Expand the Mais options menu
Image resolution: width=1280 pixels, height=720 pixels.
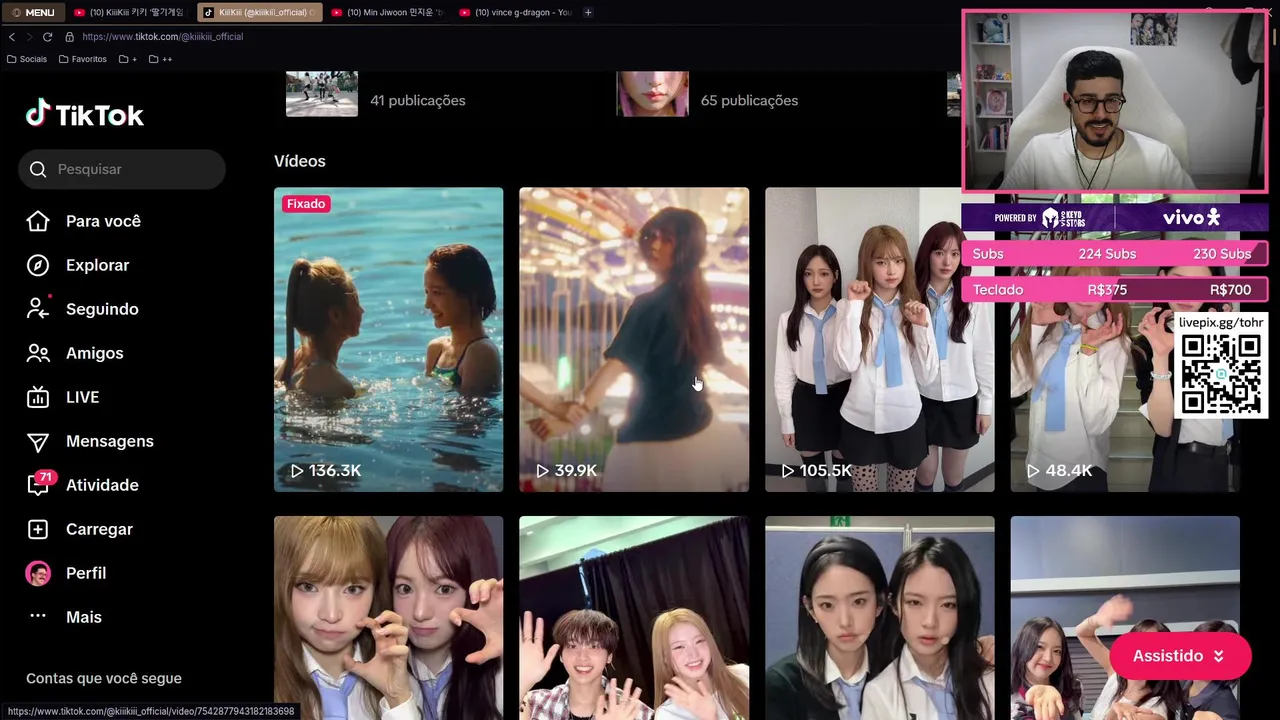(x=83, y=617)
